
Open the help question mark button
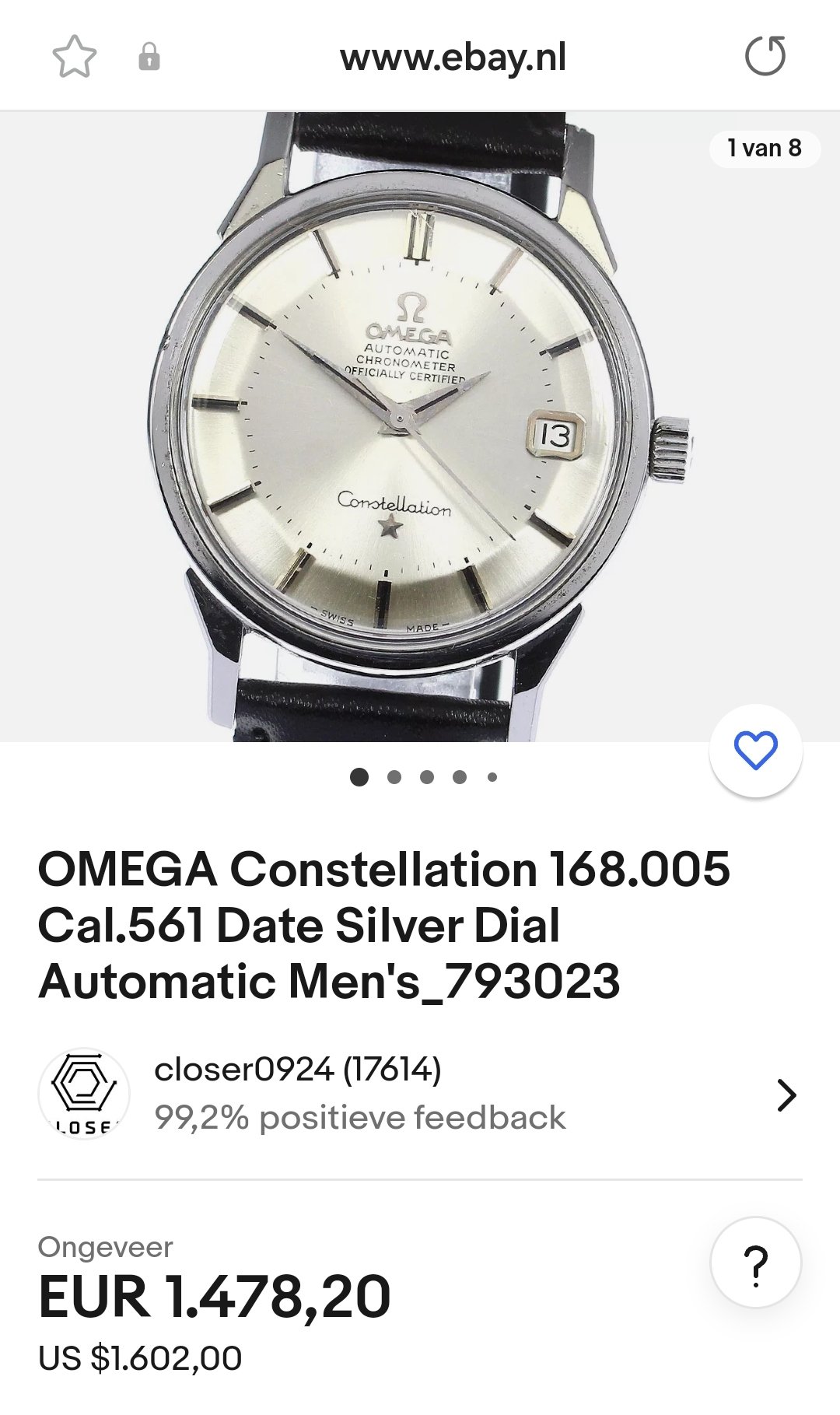tap(755, 1262)
